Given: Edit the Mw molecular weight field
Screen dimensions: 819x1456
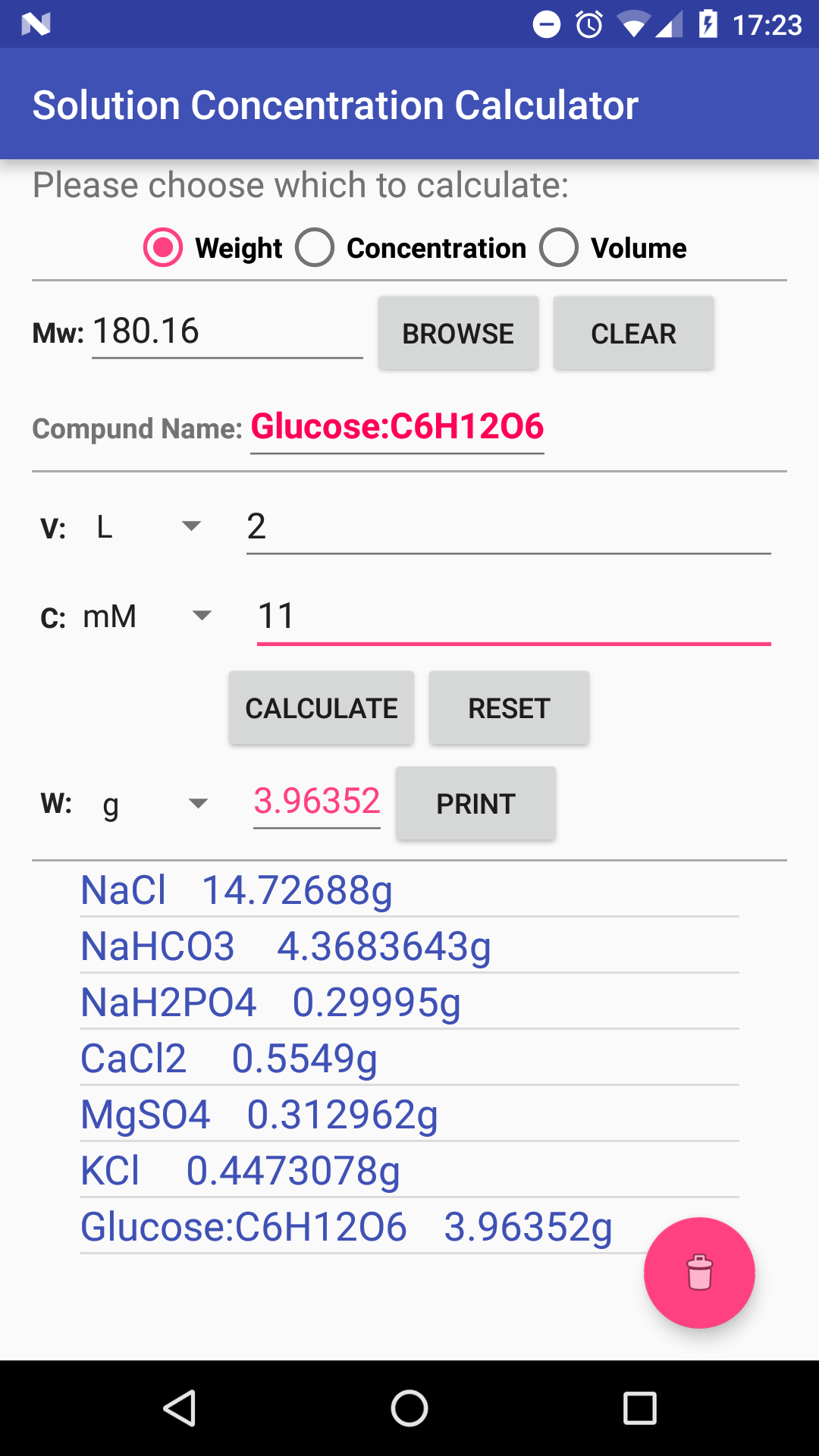Looking at the screenshot, I should coord(227,332).
